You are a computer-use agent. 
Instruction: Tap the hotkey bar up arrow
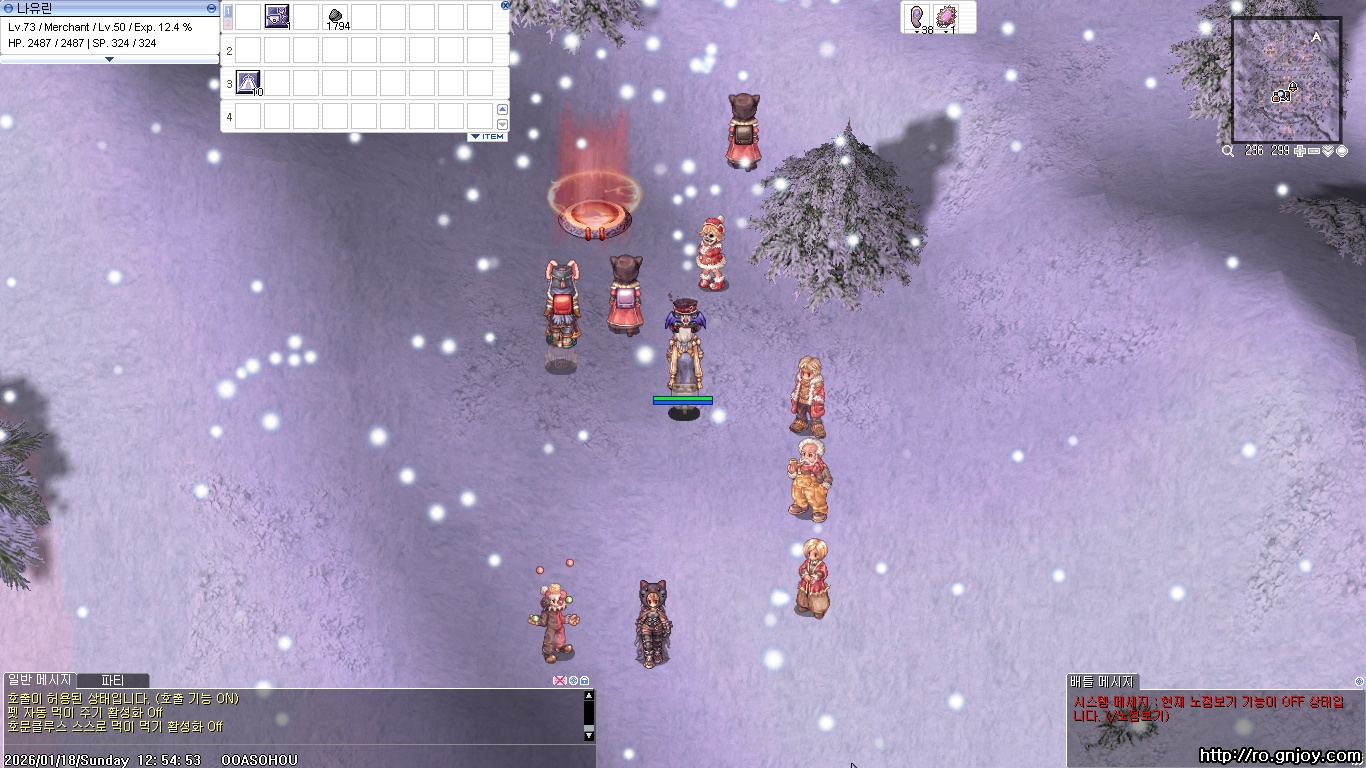coord(502,109)
